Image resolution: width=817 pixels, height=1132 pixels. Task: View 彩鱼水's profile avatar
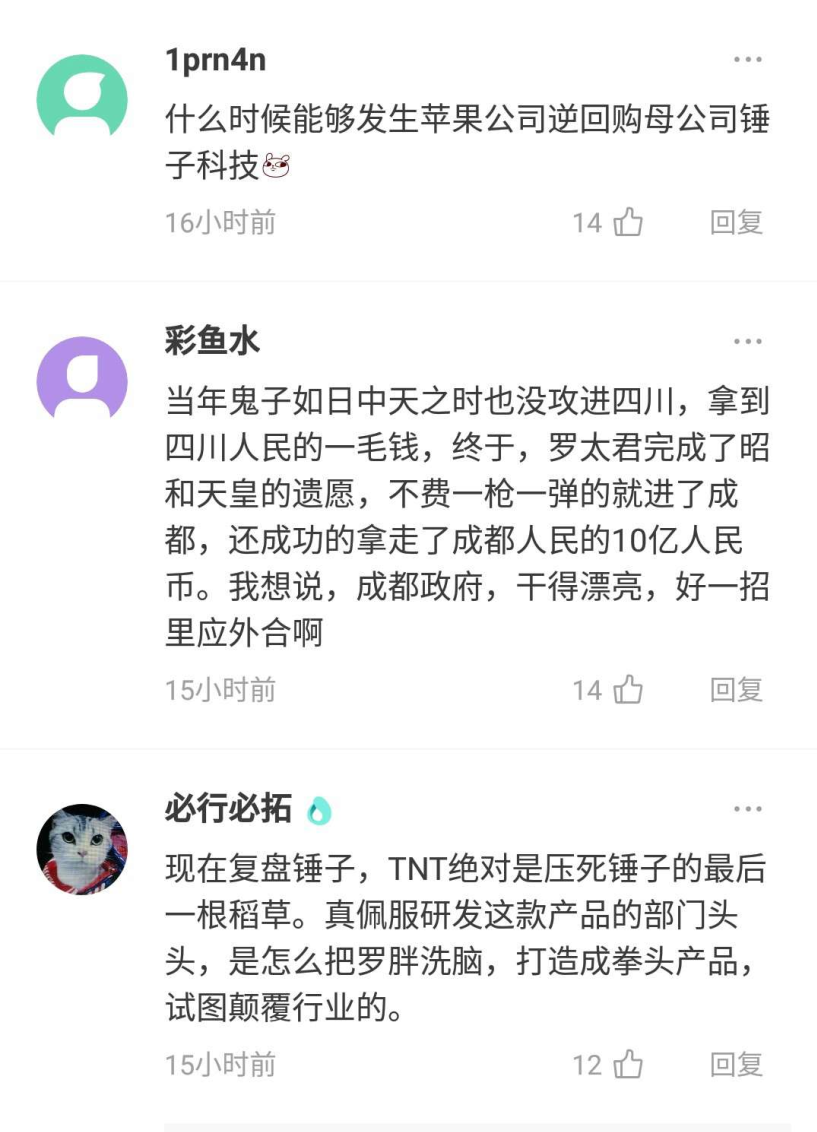(x=82, y=378)
